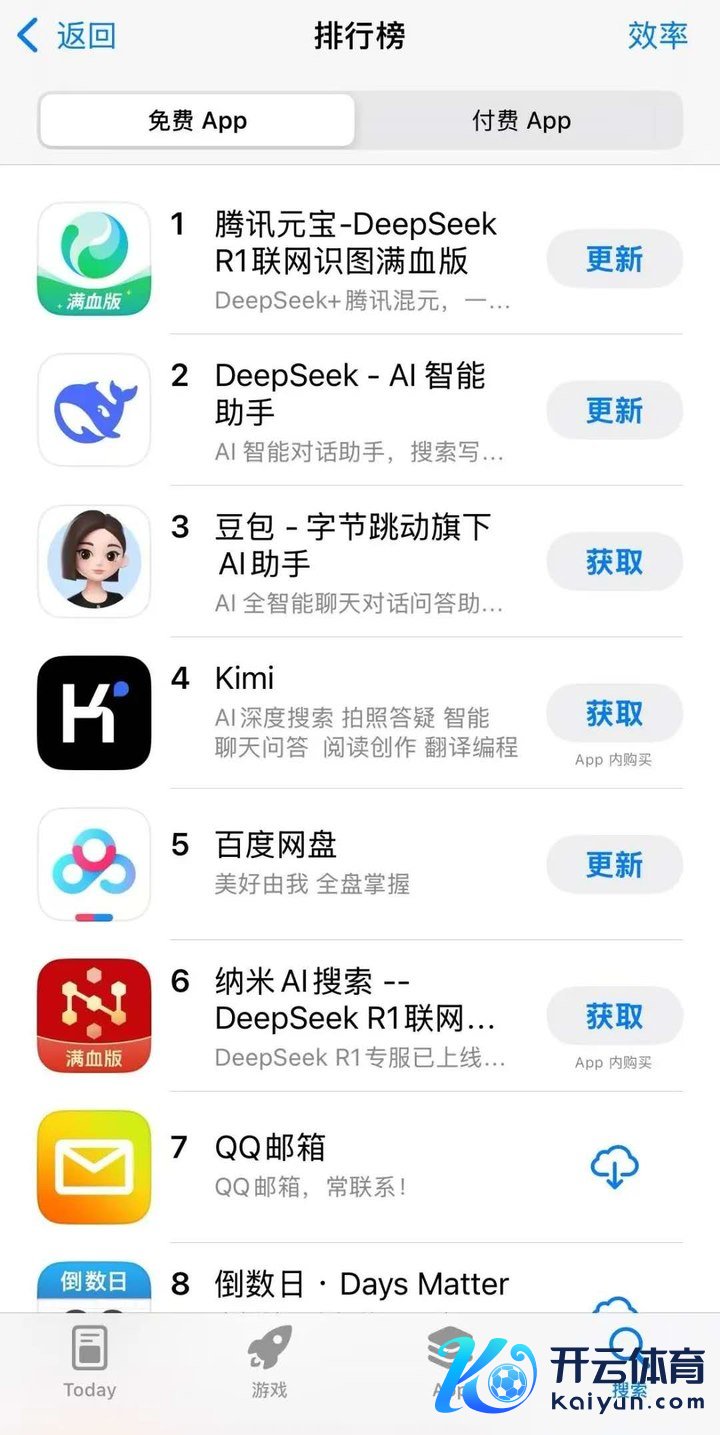Get 纳米AI搜索 app
This screenshot has height=1435, width=720.
pos(614,1016)
